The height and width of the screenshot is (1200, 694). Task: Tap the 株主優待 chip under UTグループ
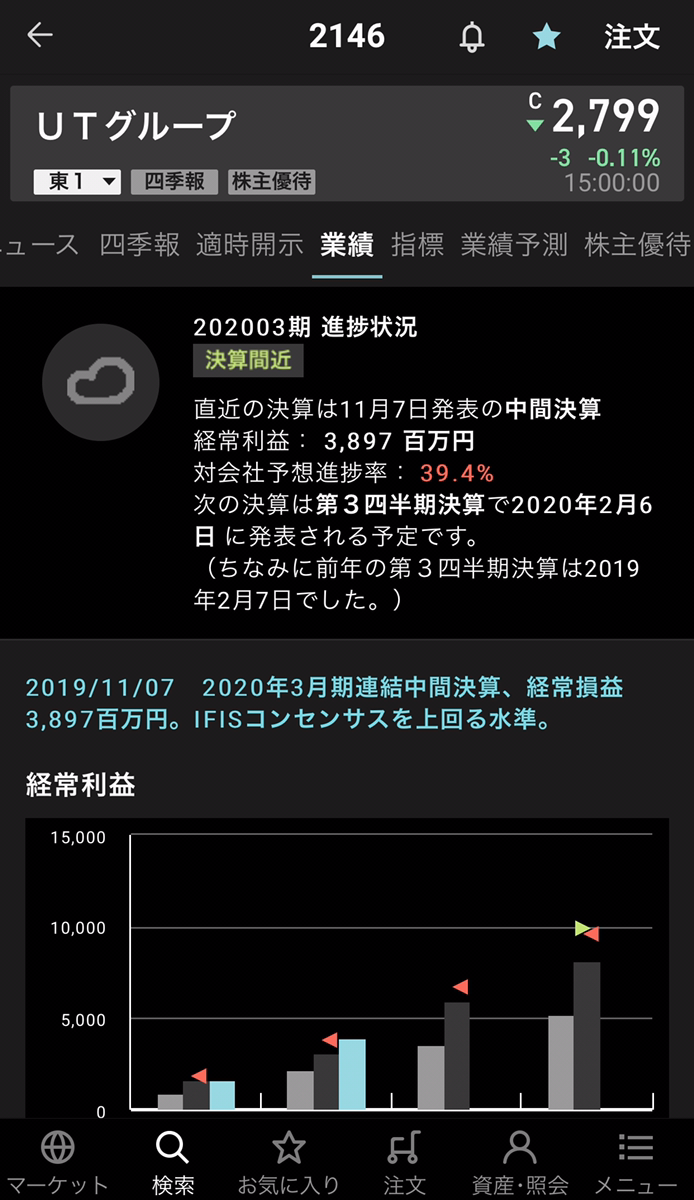(x=272, y=182)
